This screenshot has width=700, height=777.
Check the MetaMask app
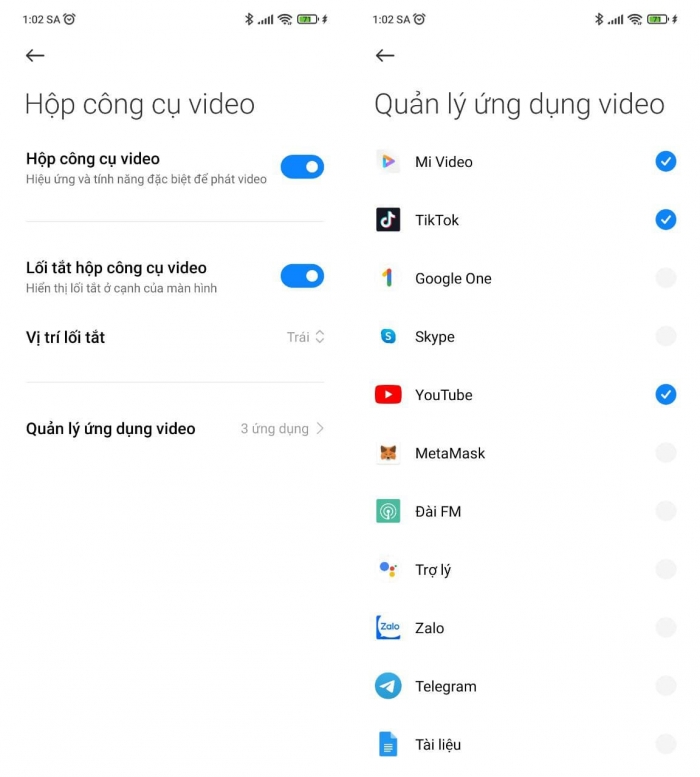click(x=665, y=453)
